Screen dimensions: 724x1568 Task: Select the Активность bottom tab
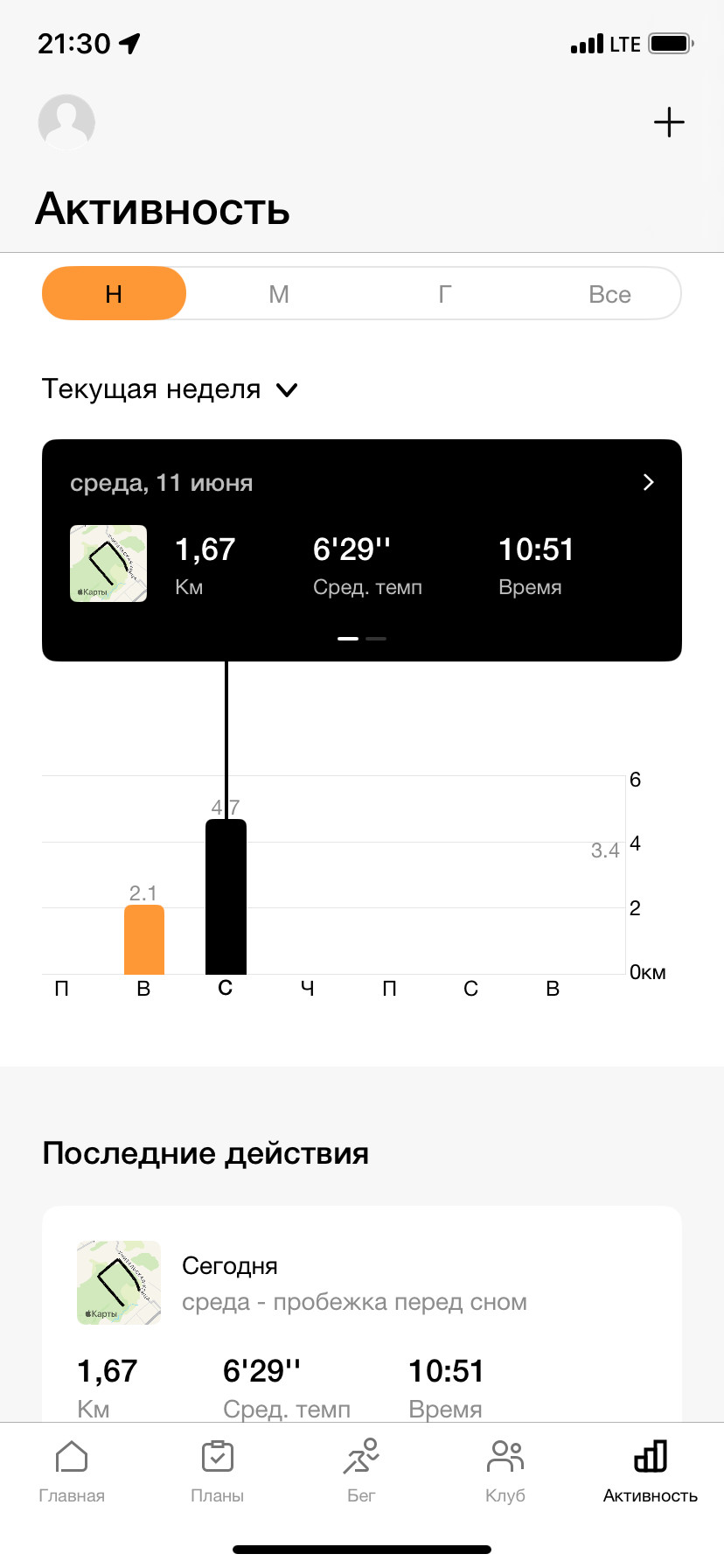pyautogui.click(x=651, y=1472)
